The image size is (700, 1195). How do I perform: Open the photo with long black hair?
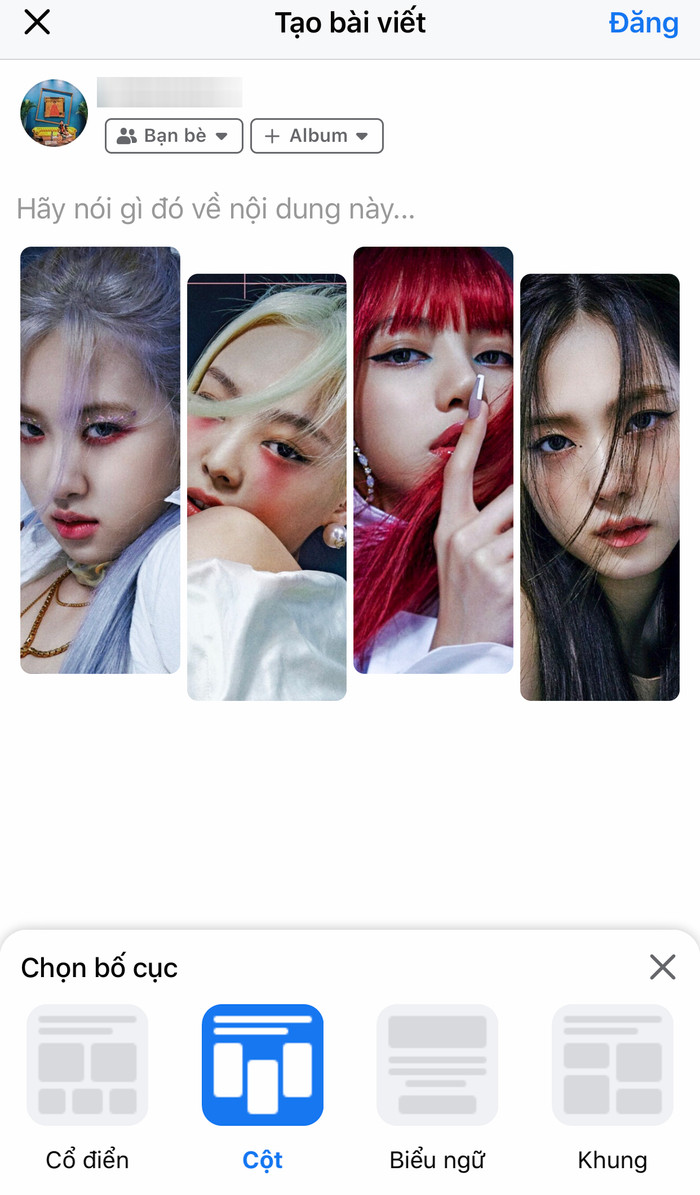pyautogui.click(x=600, y=487)
